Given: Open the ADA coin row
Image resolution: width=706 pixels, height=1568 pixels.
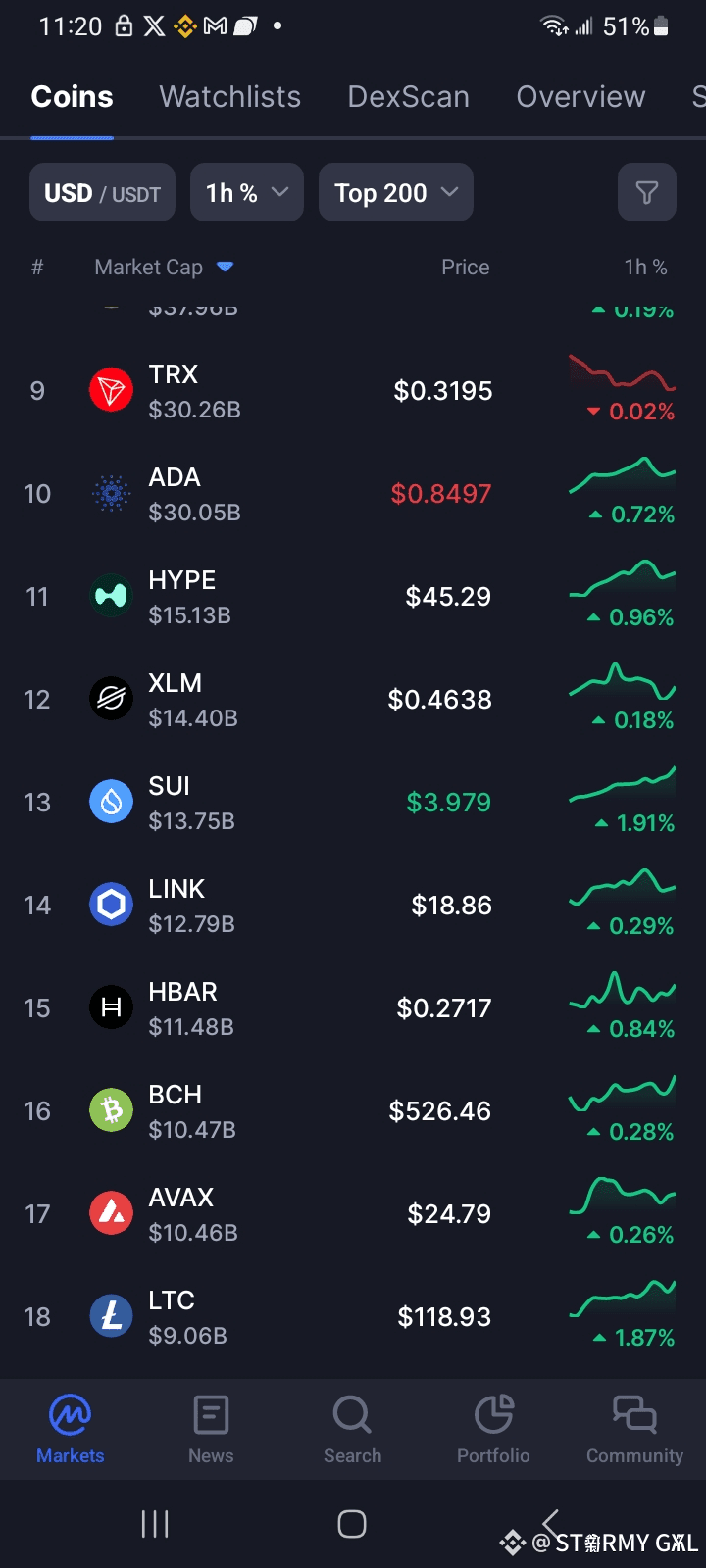Looking at the screenshot, I should [353, 494].
